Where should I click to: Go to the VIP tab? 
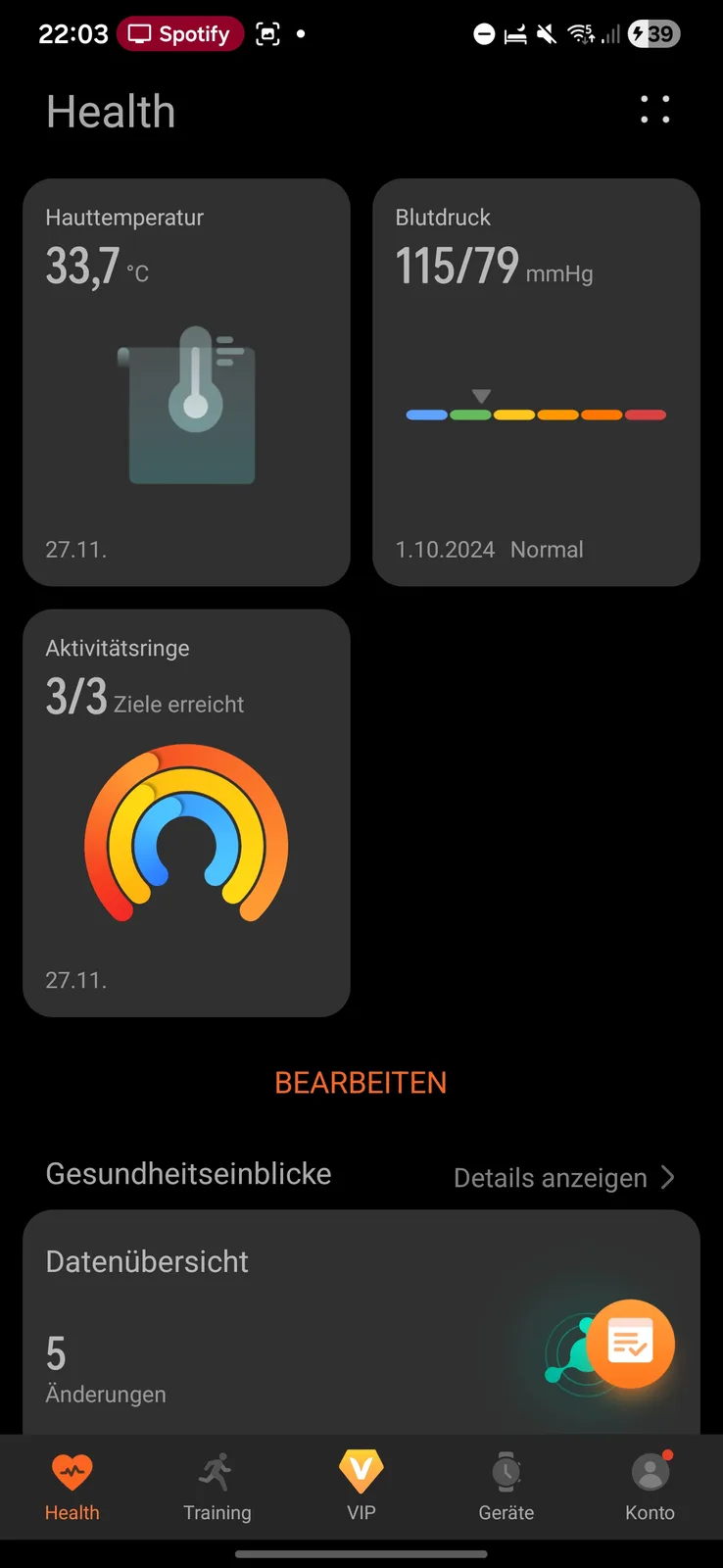click(x=361, y=1487)
